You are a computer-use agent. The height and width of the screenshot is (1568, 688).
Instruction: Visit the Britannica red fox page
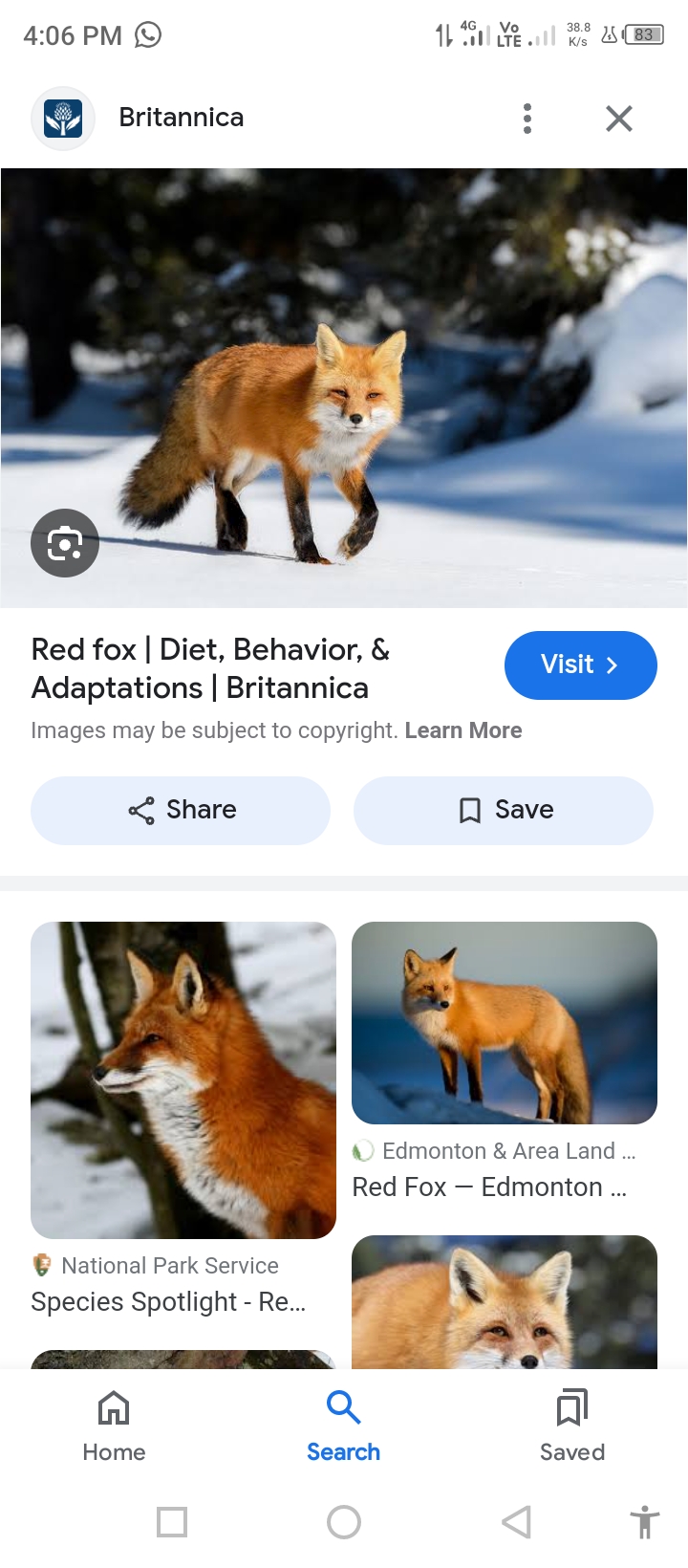point(580,665)
